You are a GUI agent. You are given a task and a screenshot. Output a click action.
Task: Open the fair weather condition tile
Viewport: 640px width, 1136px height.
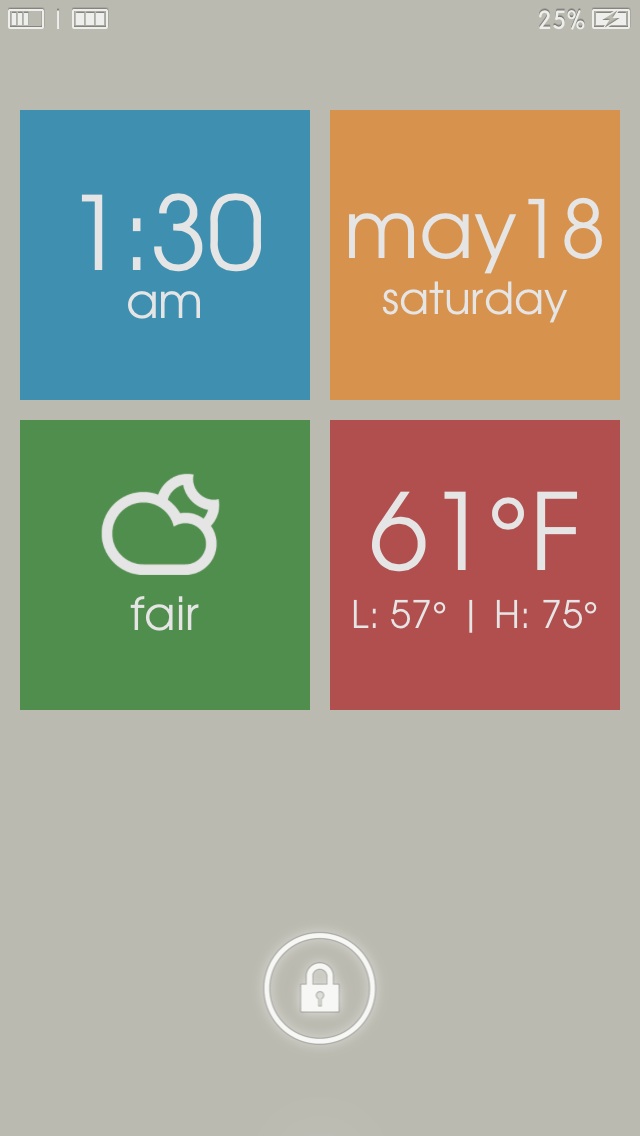(165, 565)
